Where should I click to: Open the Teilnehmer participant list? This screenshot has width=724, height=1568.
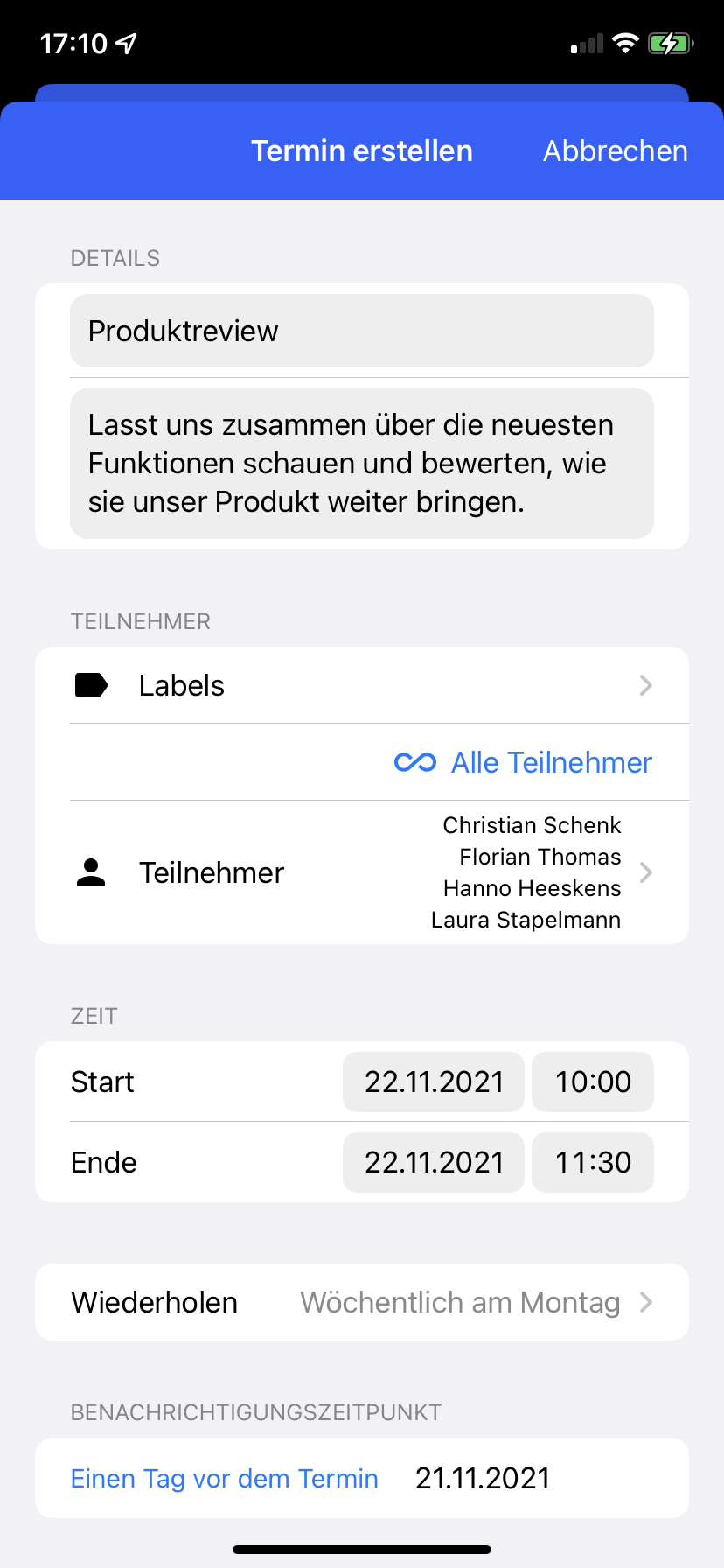(x=361, y=872)
